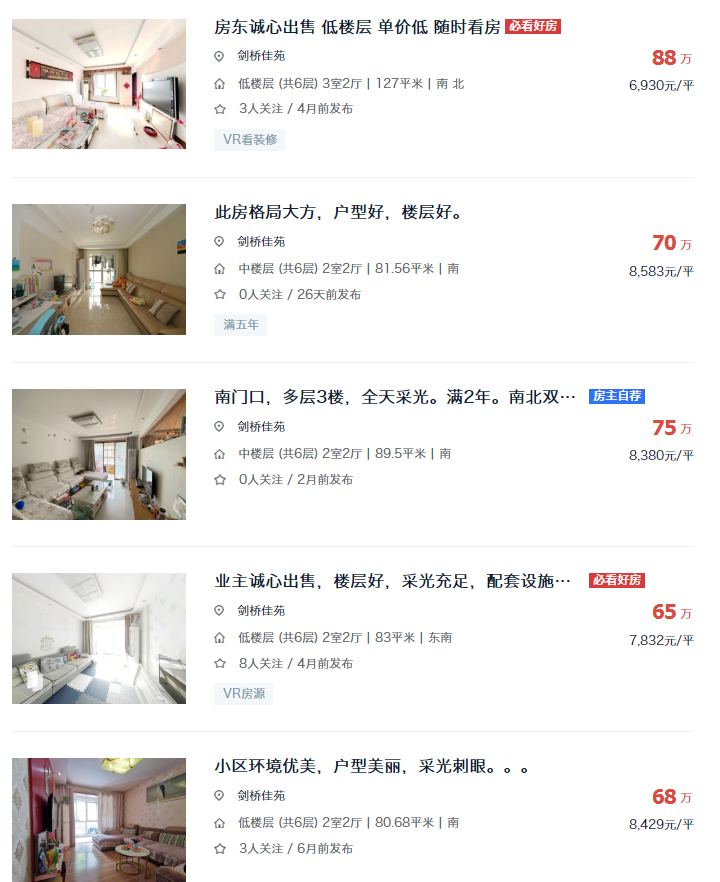This screenshot has height=882, width=720.
Task: View the listing 此房格局大方，户型好，楼层好
Action: [x=337, y=213]
